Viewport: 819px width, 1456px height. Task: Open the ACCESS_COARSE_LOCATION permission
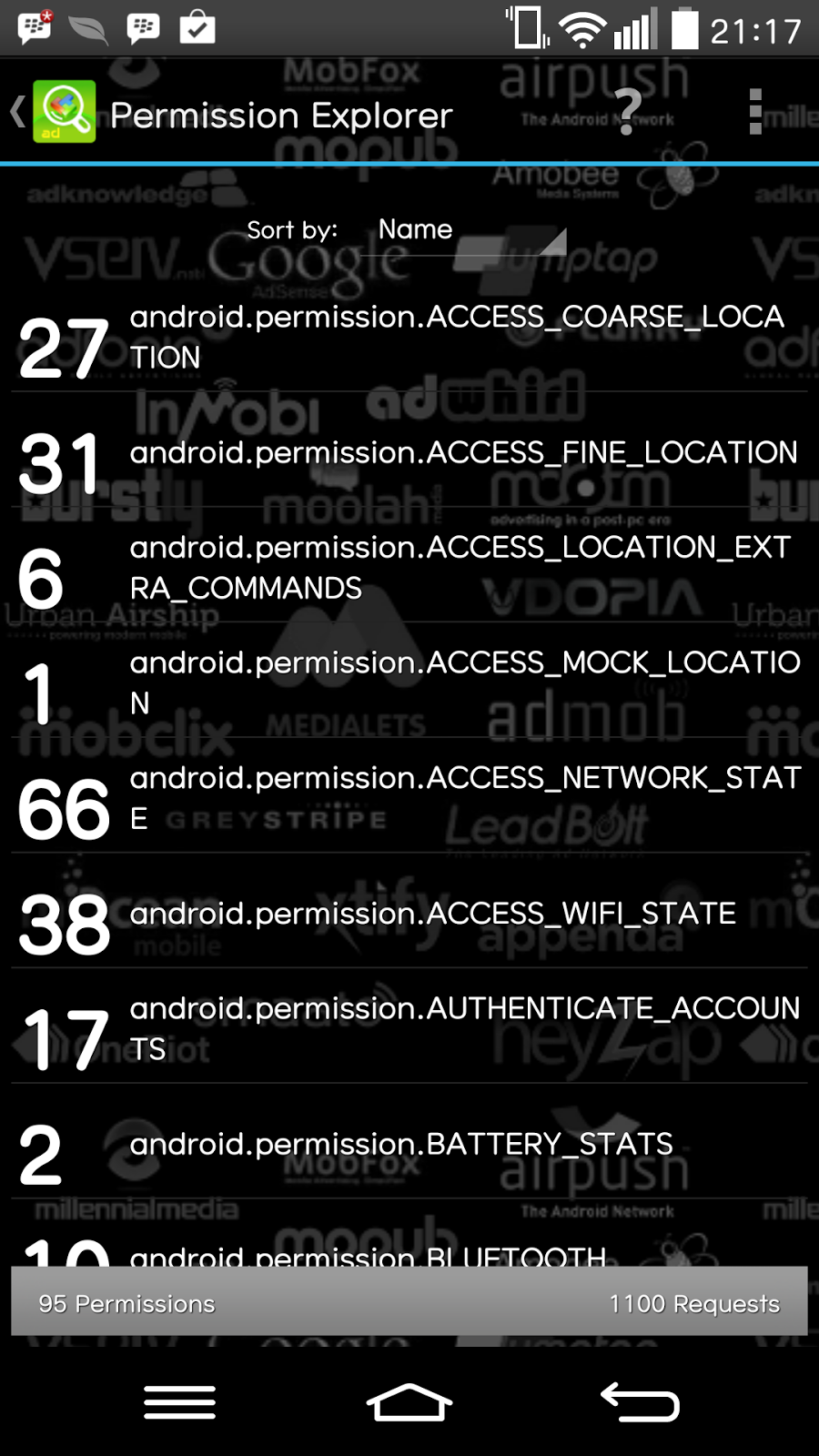pos(409,336)
